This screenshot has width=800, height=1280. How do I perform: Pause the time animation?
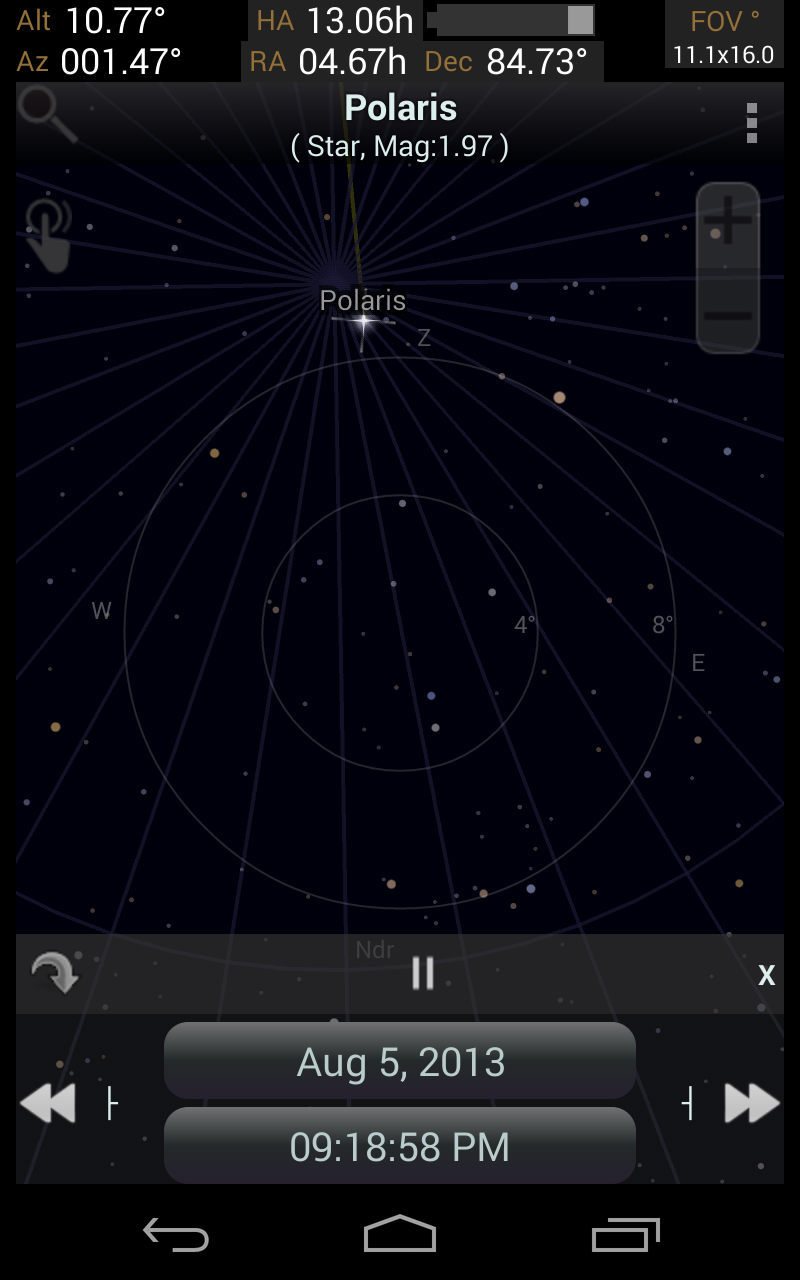point(422,972)
